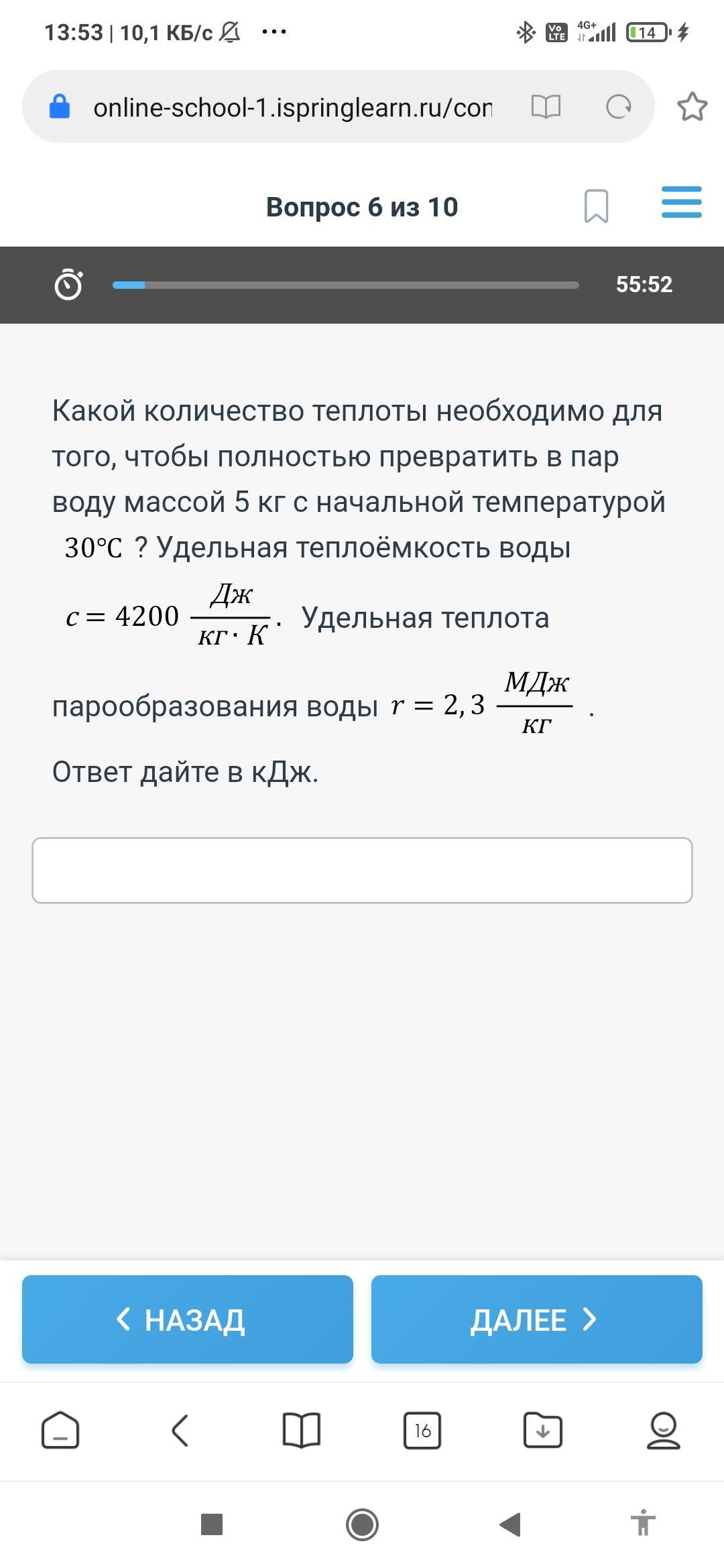Add page to favorites star
The image size is (724, 1568).
click(692, 107)
